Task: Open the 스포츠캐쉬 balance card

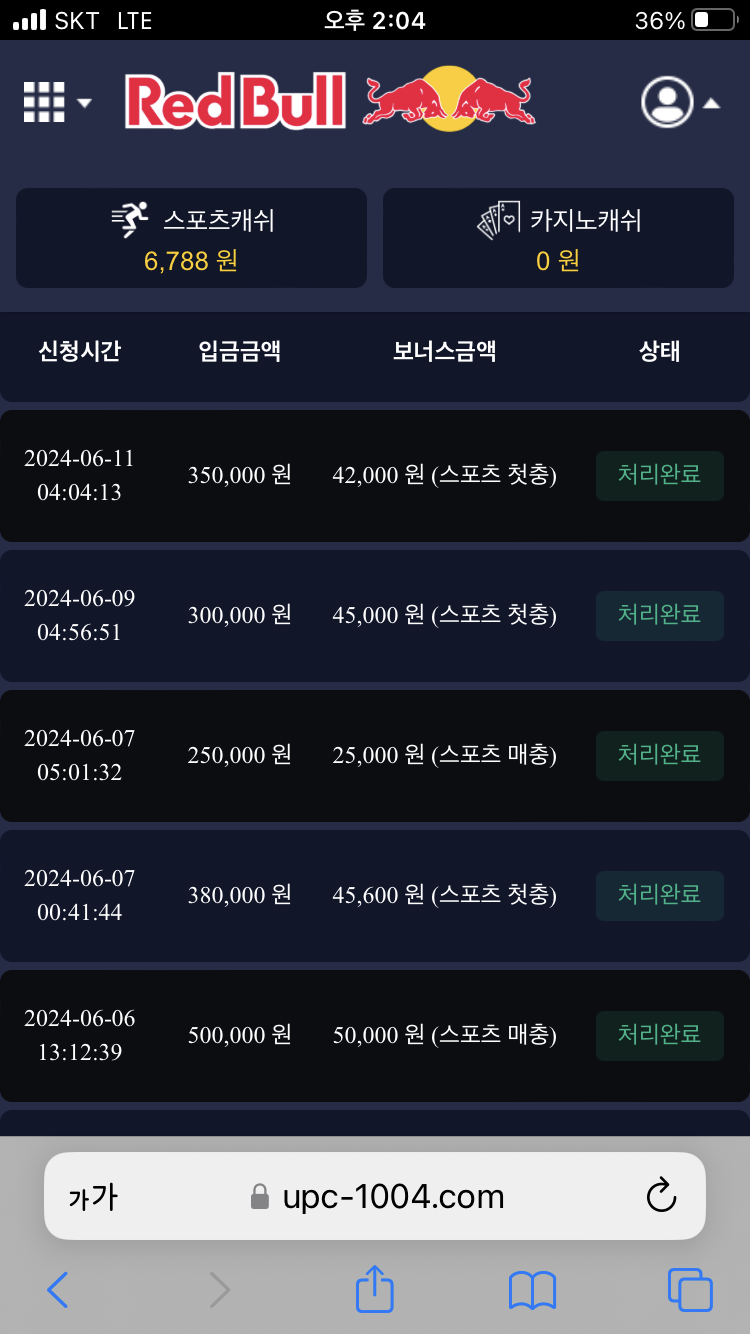Action: coord(191,238)
